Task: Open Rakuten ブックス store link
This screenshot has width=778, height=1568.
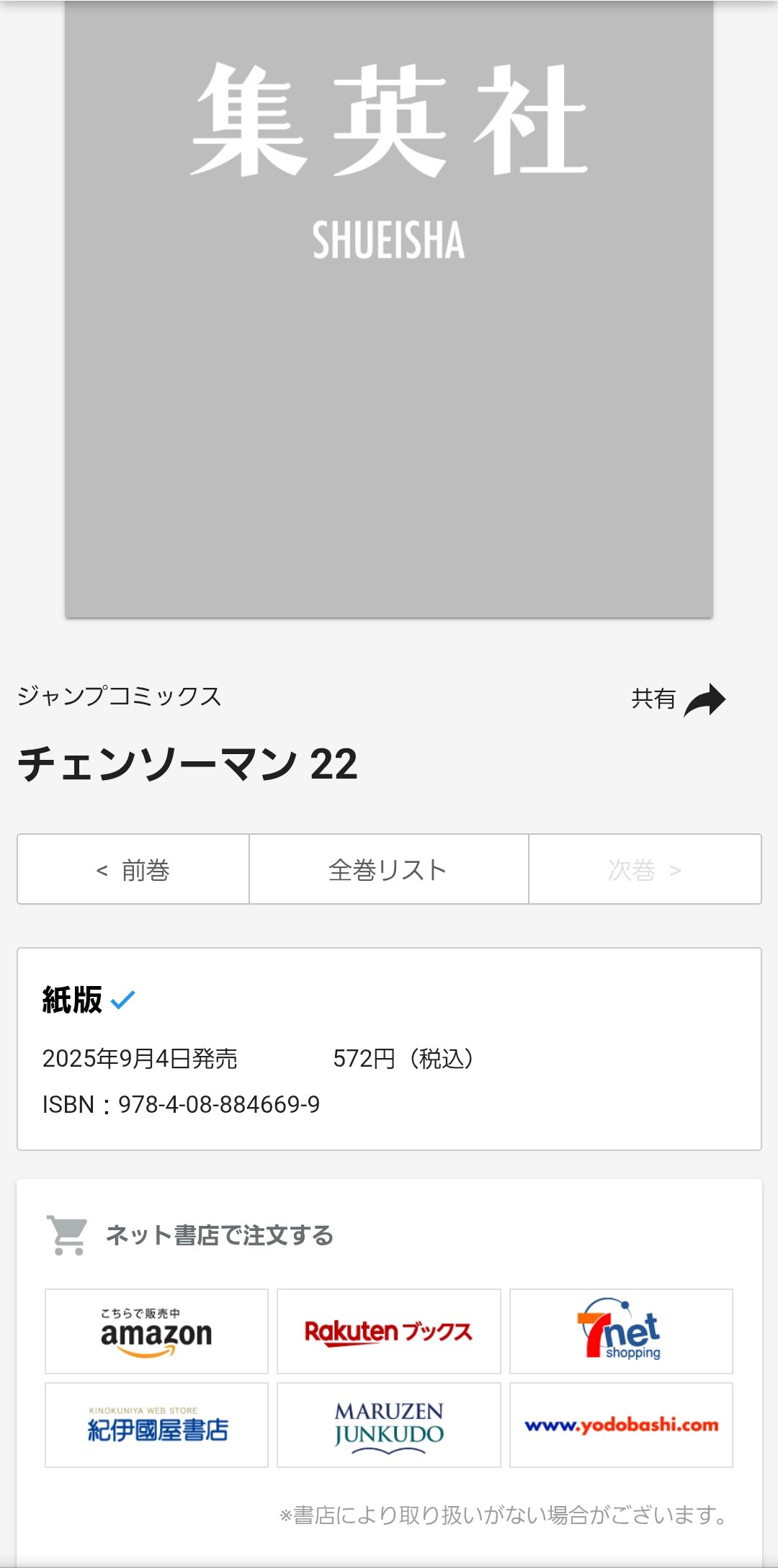Action: [x=389, y=1332]
